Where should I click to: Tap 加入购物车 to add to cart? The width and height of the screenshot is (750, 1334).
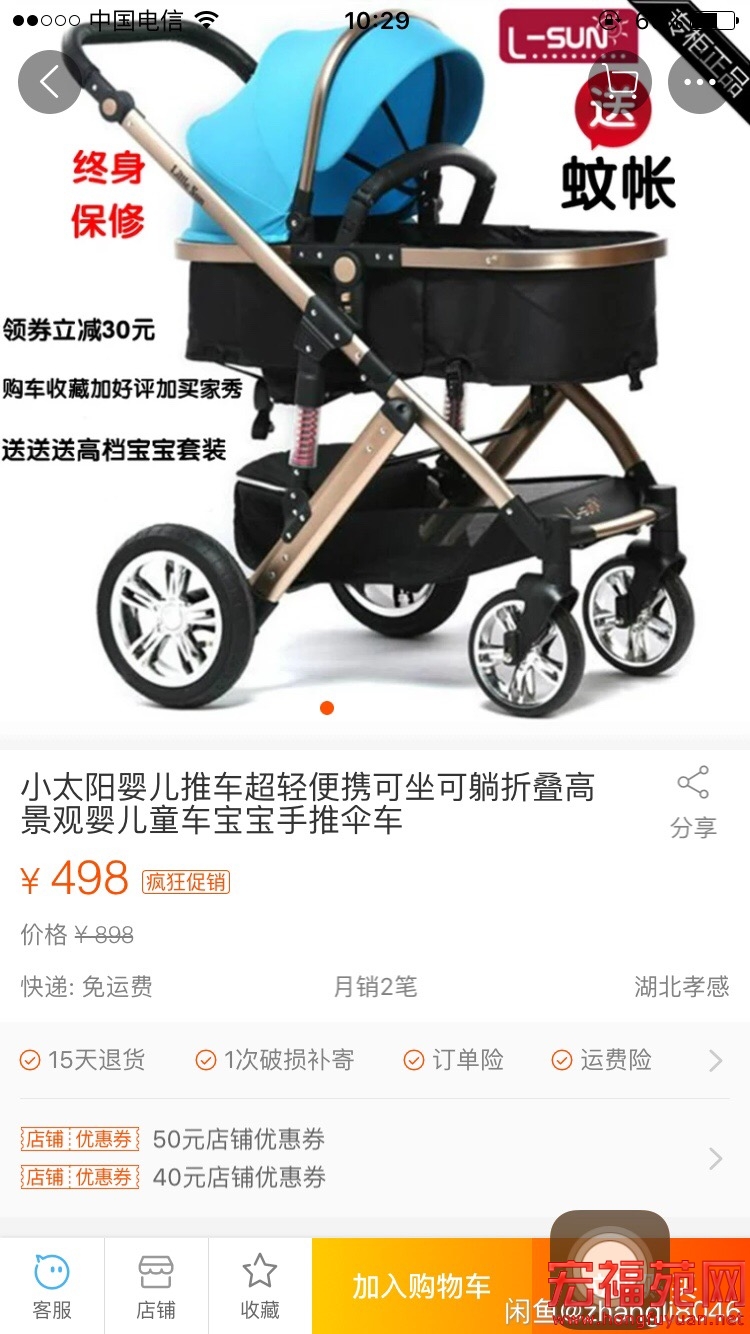coord(421,1287)
